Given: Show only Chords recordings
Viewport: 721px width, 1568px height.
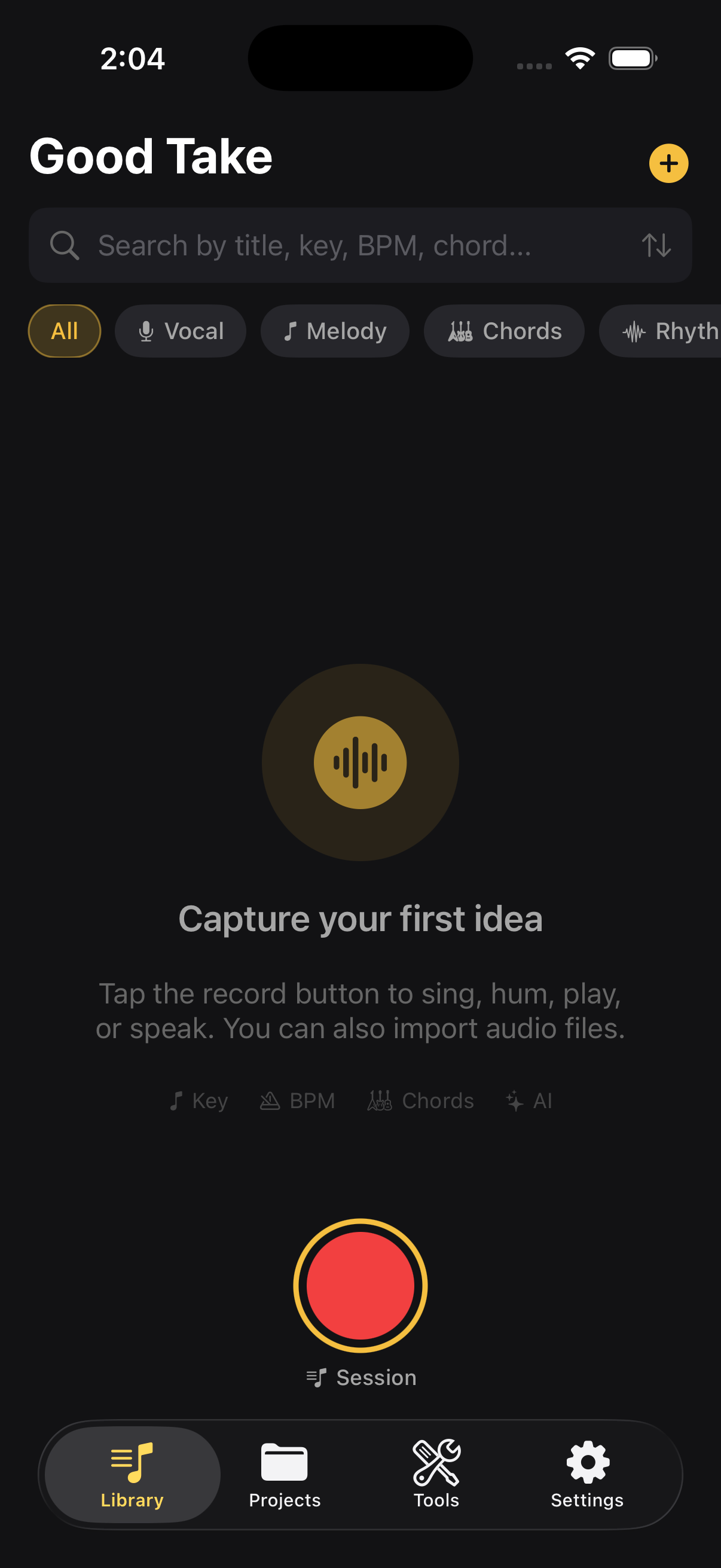Looking at the screenshot, I should coord(504,331).
